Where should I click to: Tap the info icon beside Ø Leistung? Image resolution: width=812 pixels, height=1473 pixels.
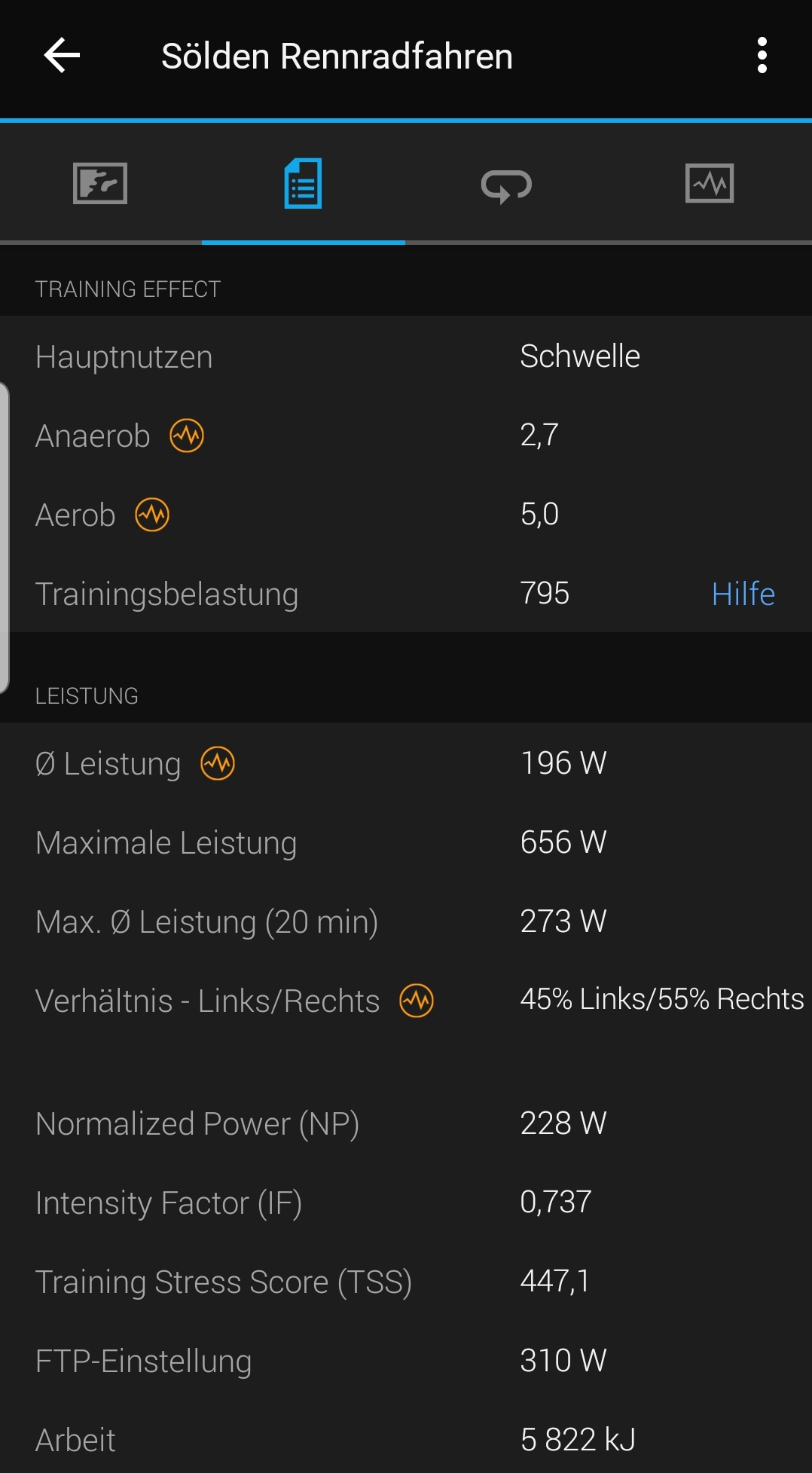[218, 763]
